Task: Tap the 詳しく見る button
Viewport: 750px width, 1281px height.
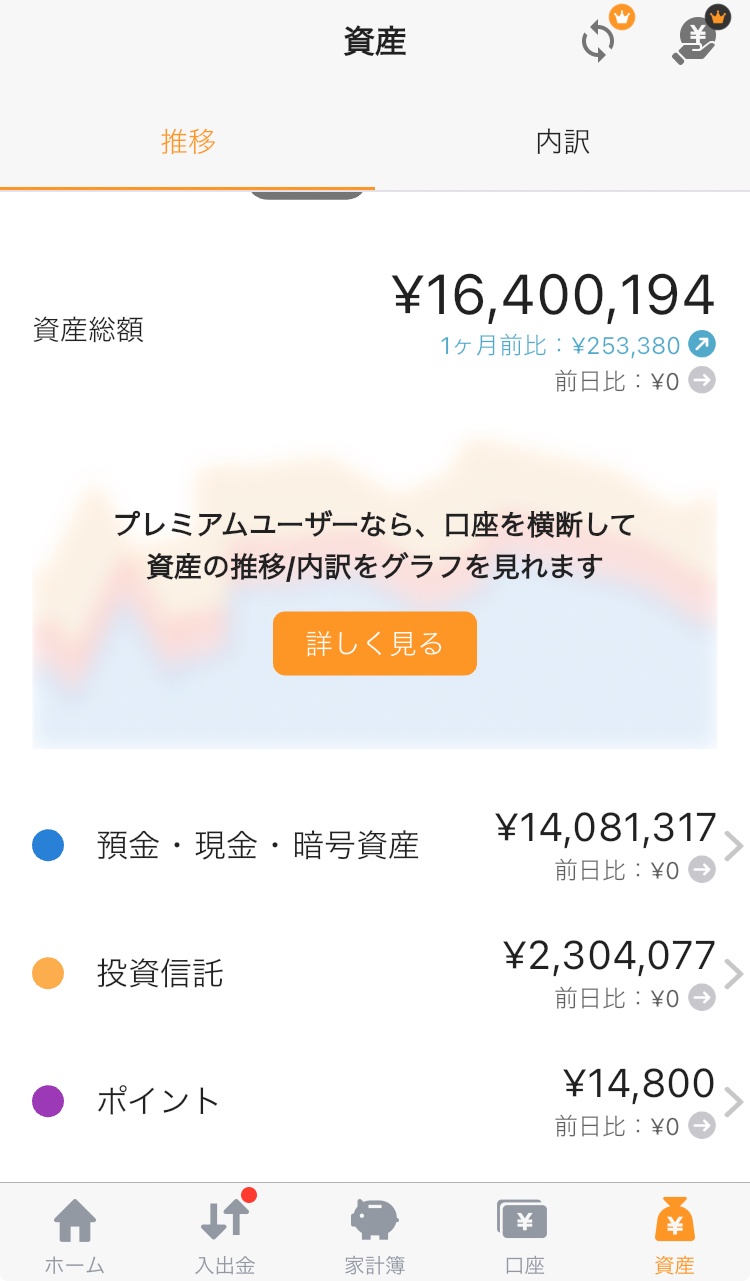Action: [375, 644]
